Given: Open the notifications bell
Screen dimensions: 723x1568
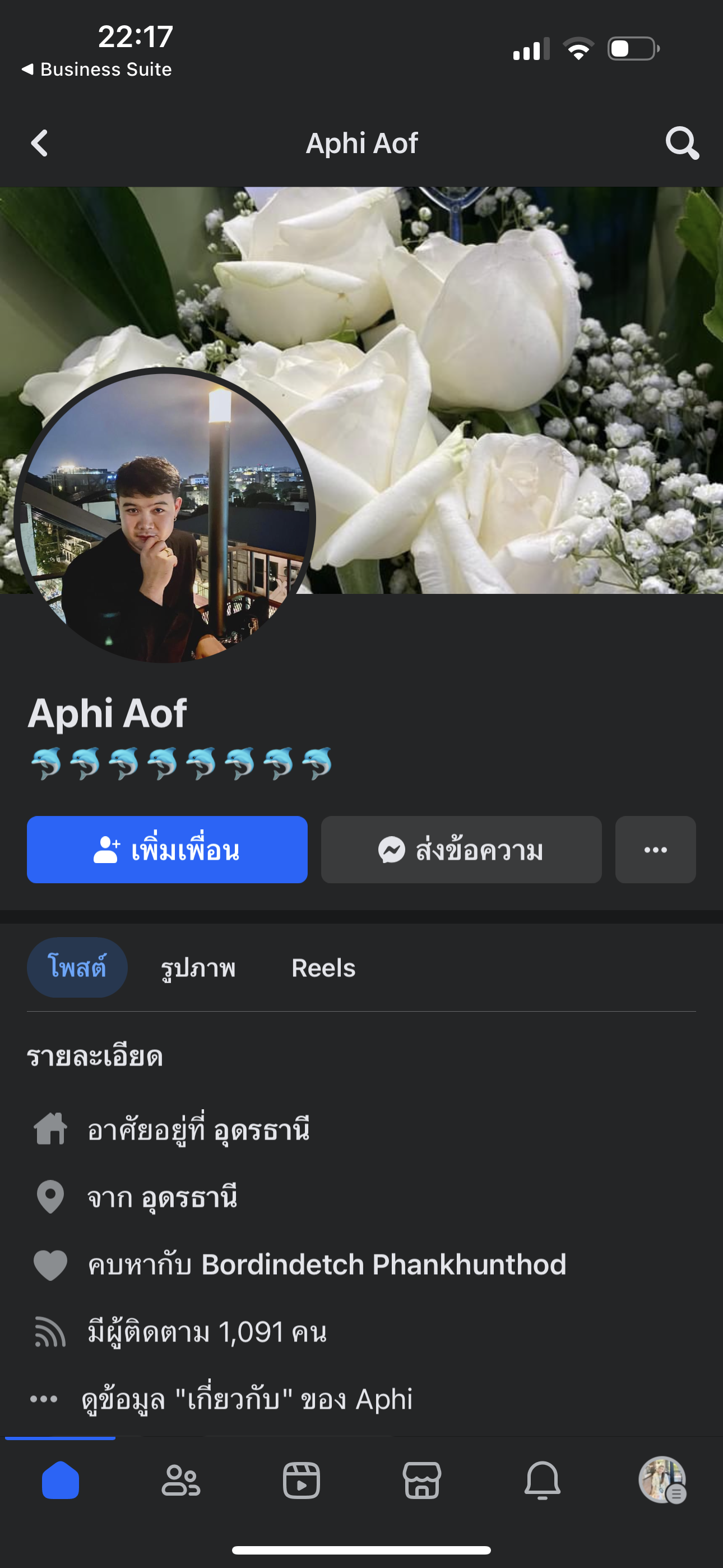Looking at the screenshot, I should click(x=543, y=1481).
